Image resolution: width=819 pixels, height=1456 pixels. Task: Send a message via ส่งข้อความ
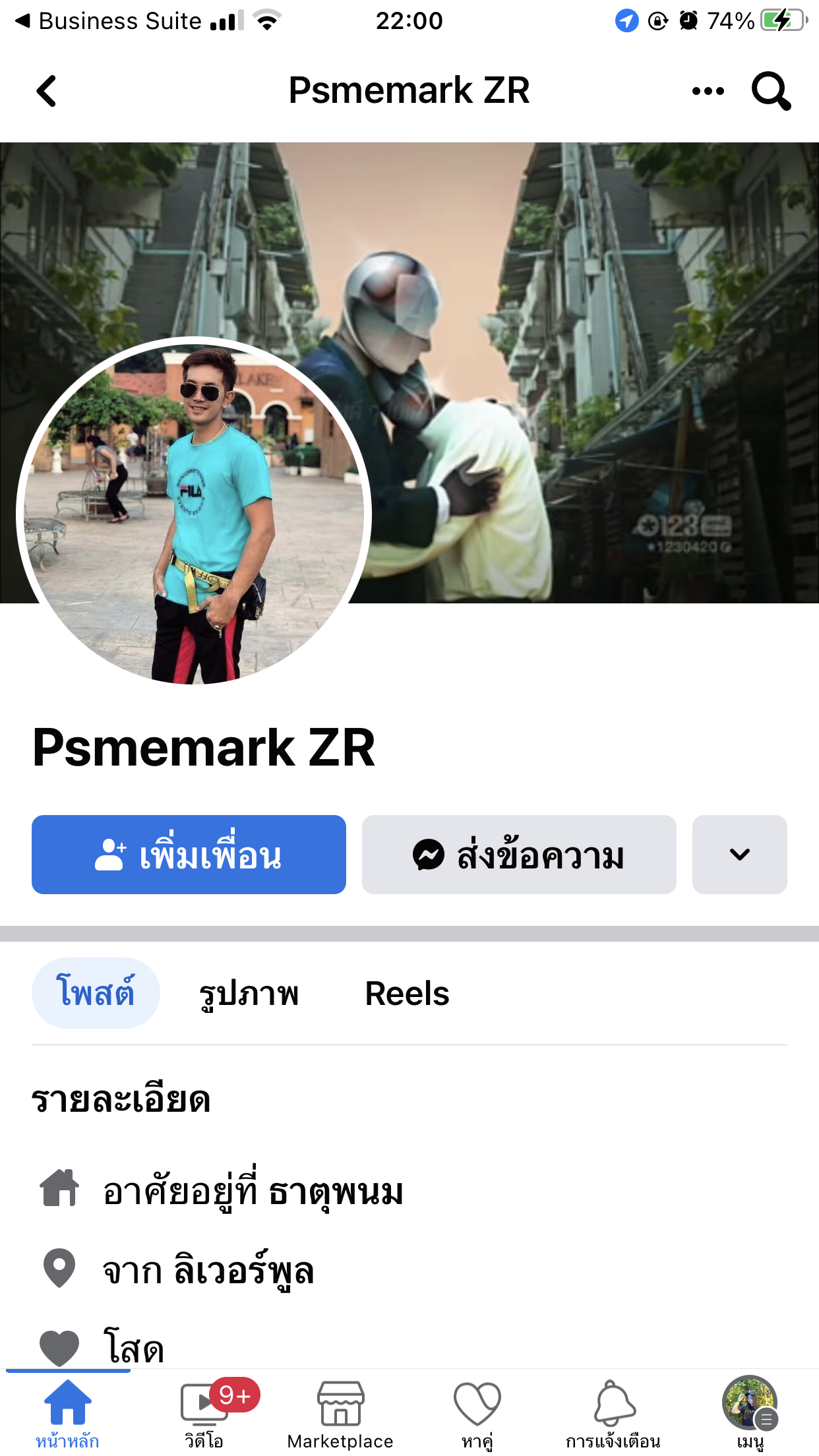tap(519, 855)
